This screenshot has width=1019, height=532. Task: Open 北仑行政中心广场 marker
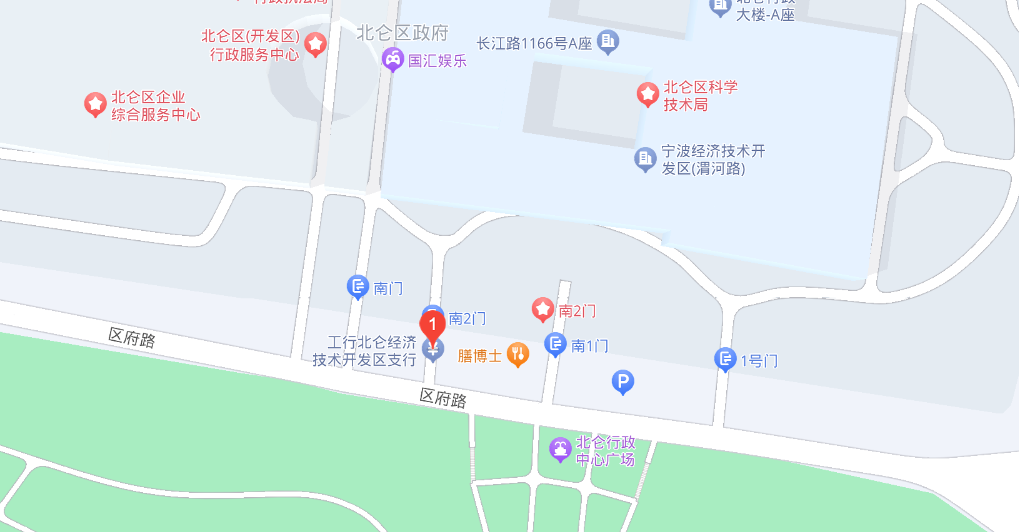click(x=560, y=450)
